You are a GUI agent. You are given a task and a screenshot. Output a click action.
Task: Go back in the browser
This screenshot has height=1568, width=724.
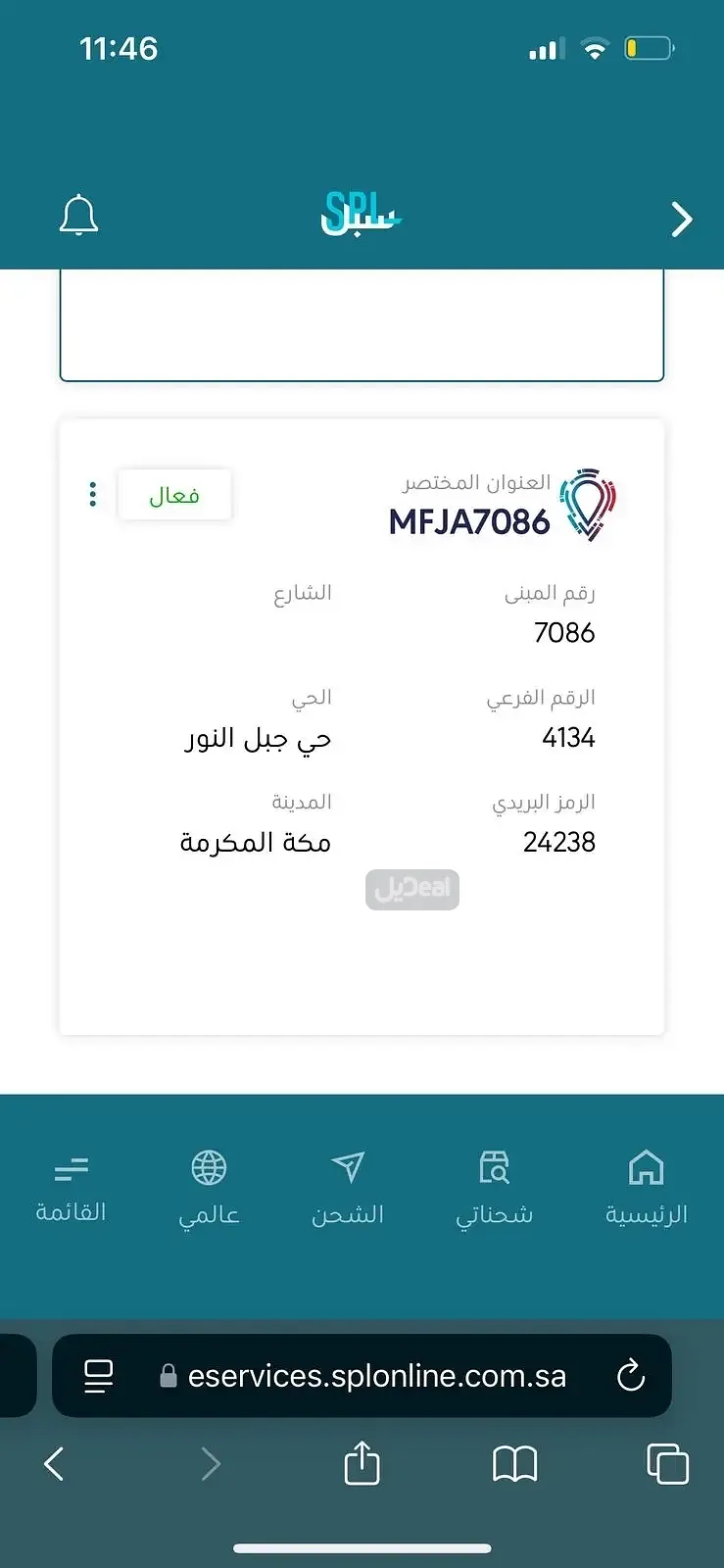point(55,1464)
